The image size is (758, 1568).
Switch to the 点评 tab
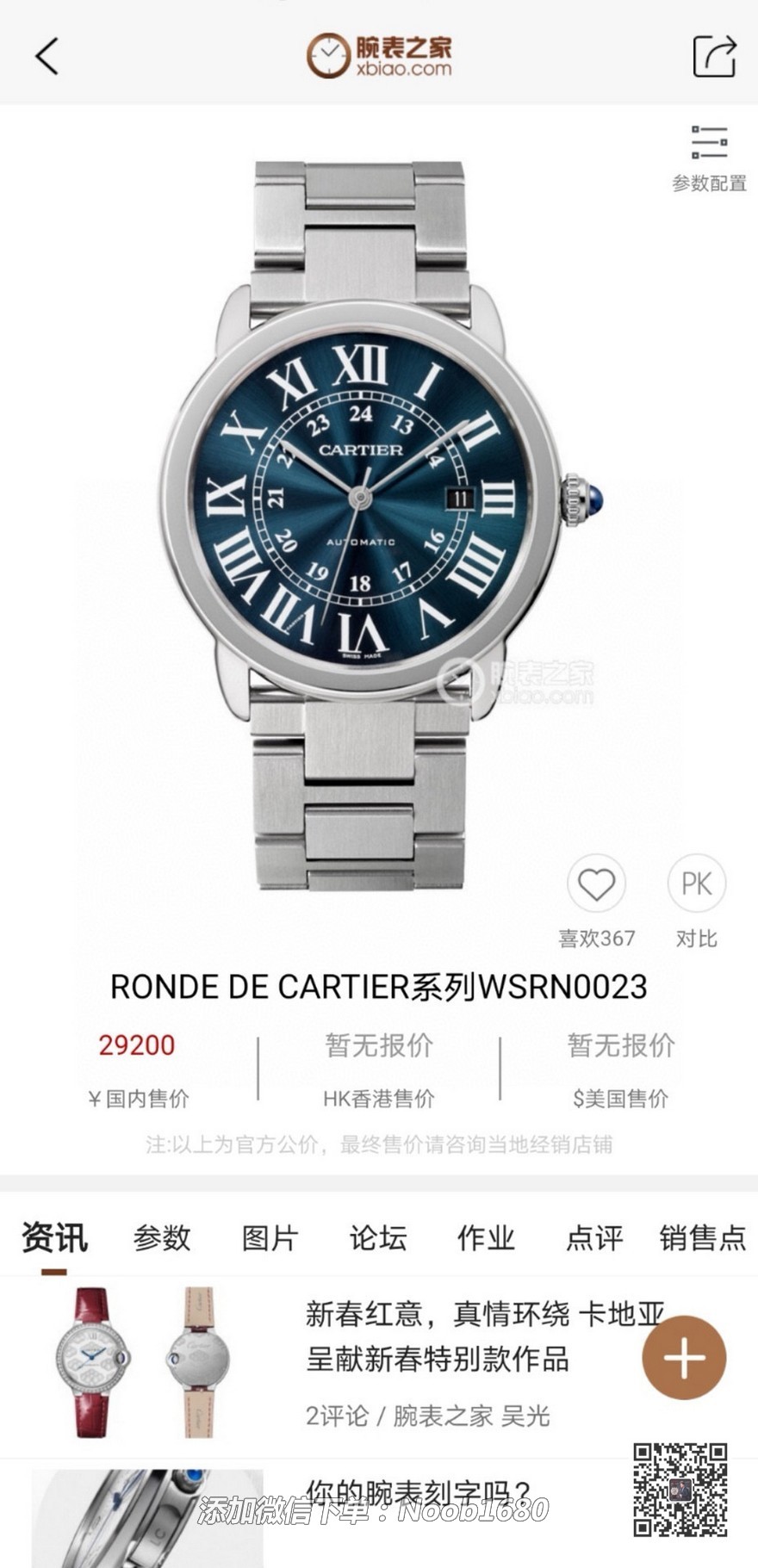coord(593,1237)
